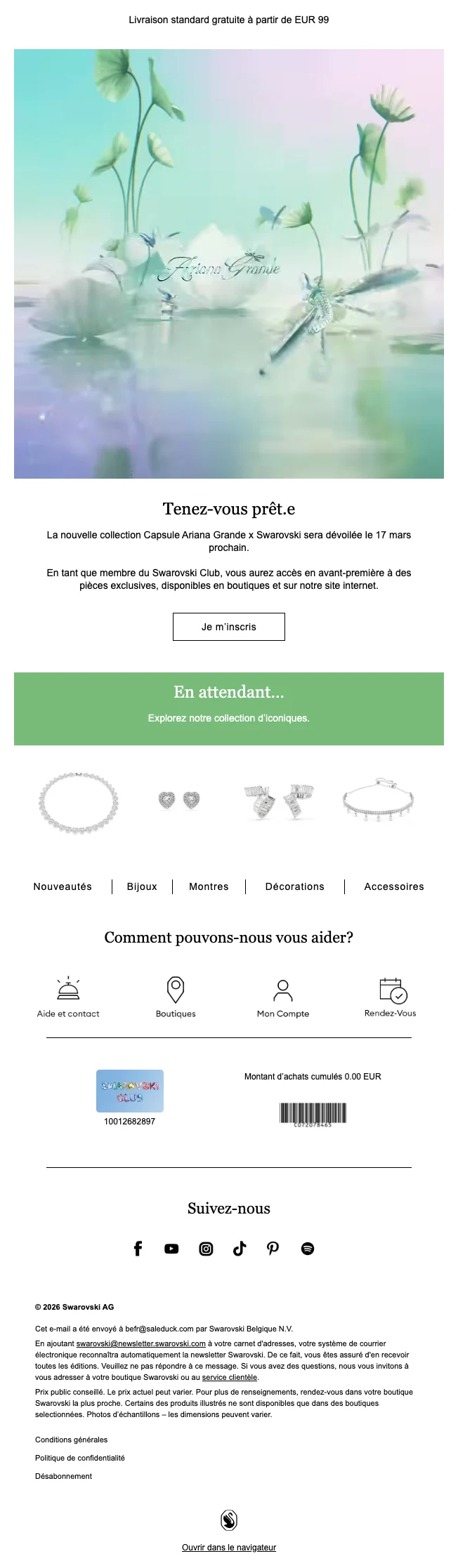Open Swarovski's Facebook page
458x1568 pixels.
(138, 1248)
